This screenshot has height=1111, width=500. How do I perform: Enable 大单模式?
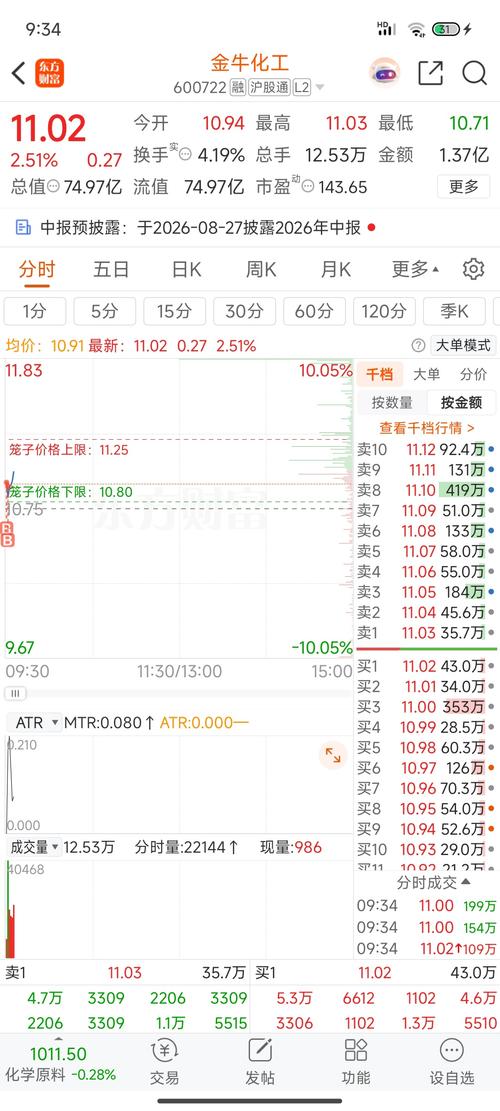pos(462,346)
